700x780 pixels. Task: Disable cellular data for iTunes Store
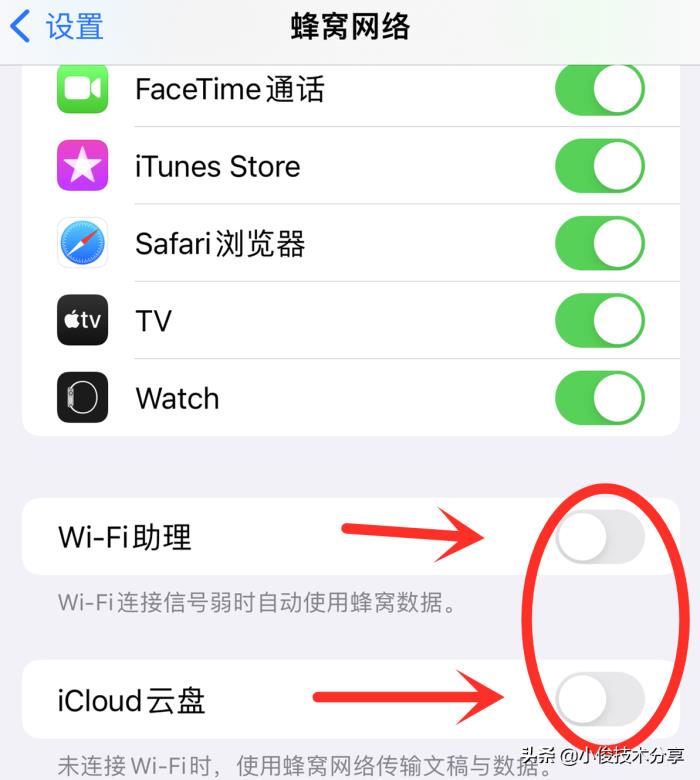(599, 166)
